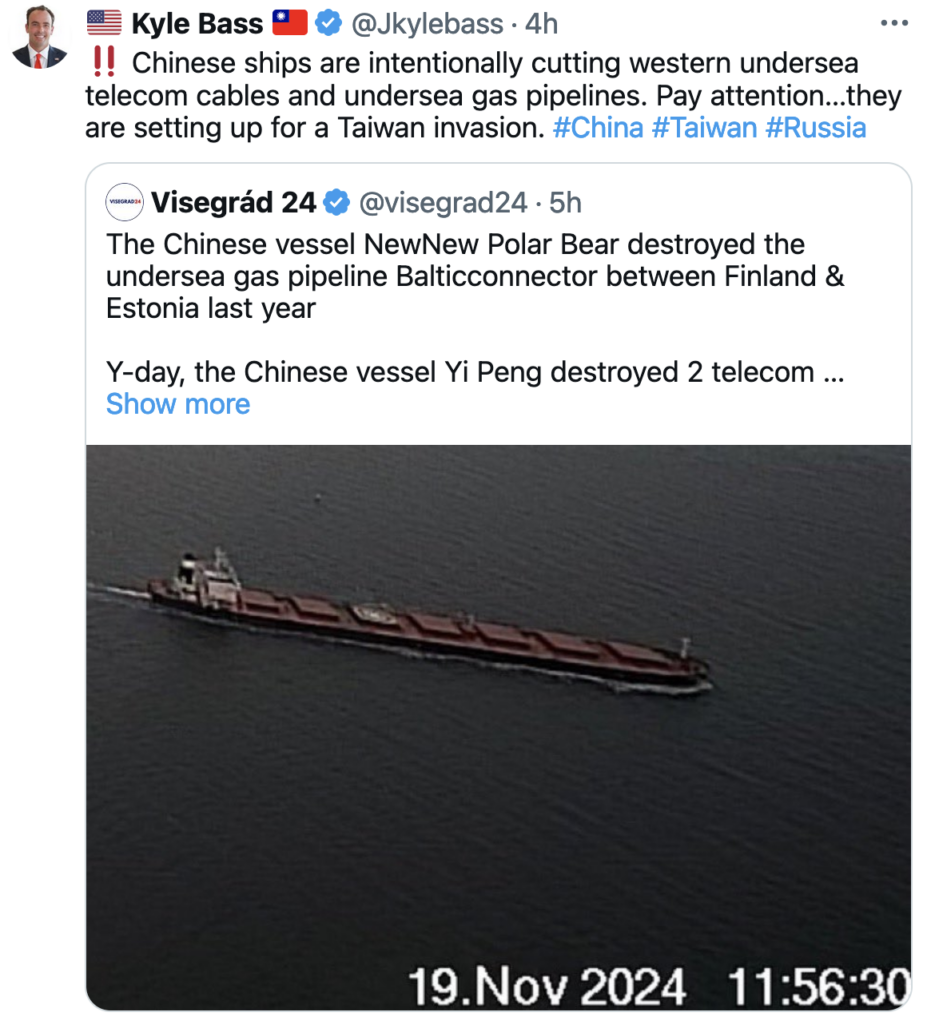Expand quoted tweet with Show more

pyautogui.click(x=178, y=404)
